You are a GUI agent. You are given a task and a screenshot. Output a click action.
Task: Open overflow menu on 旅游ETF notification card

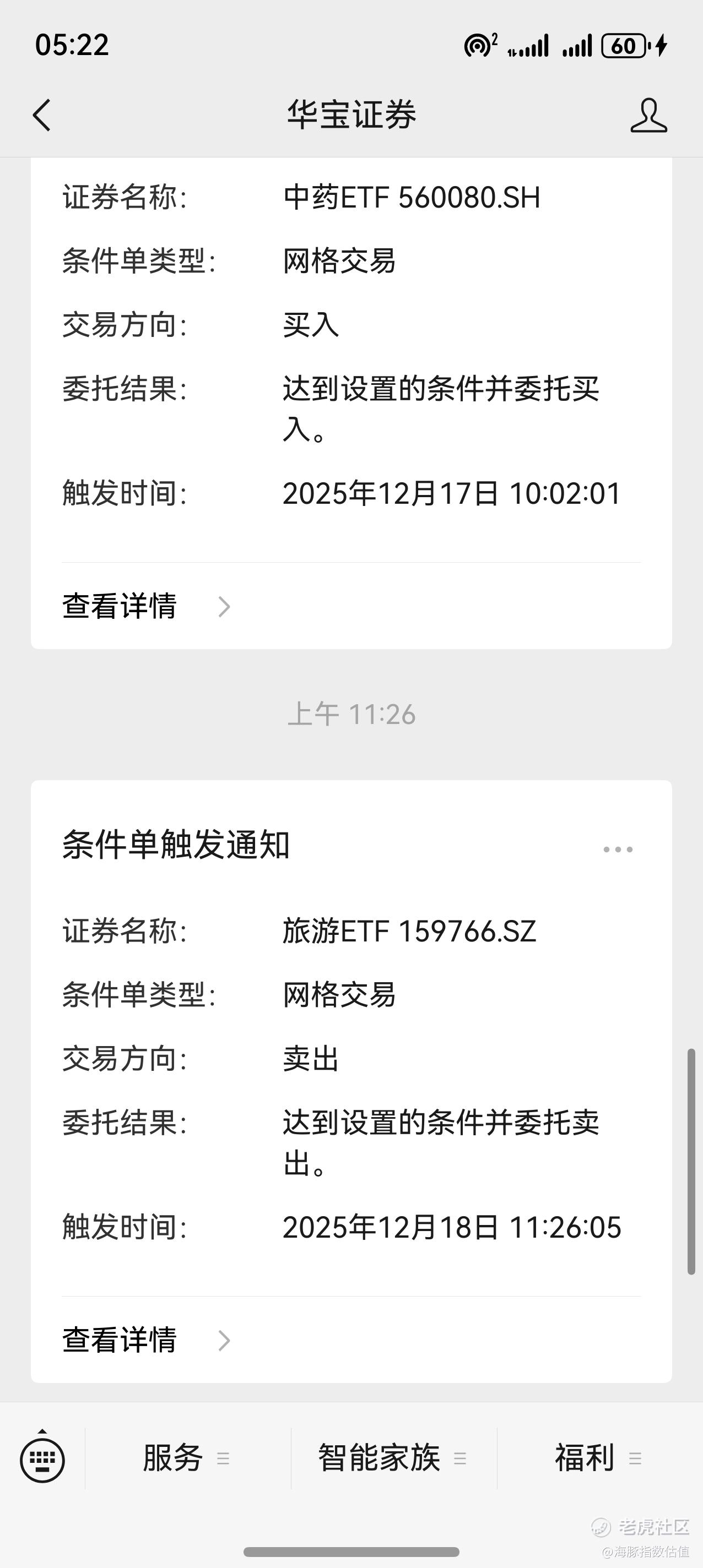tap(618, 849)
